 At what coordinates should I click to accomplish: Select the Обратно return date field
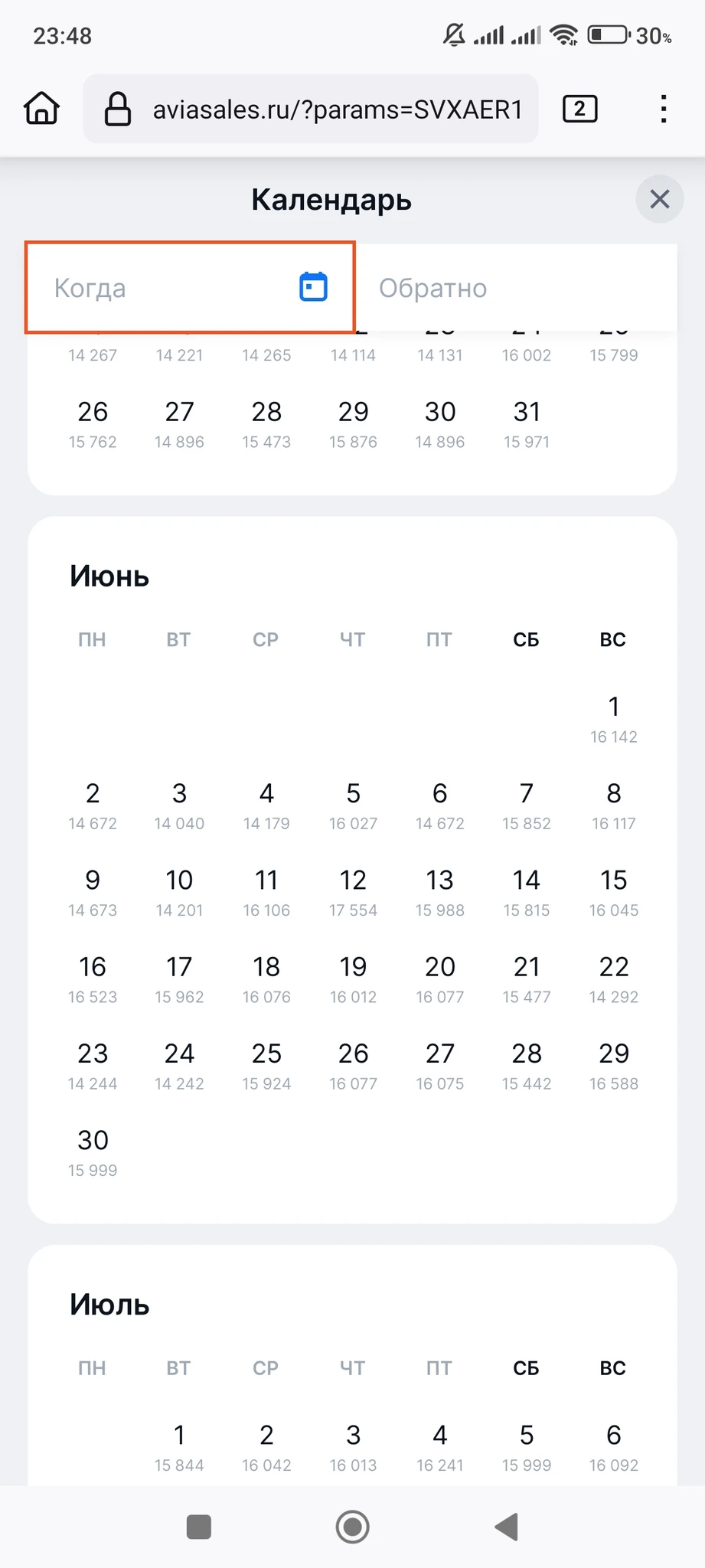pyautogui.click(x=517, y=288)
